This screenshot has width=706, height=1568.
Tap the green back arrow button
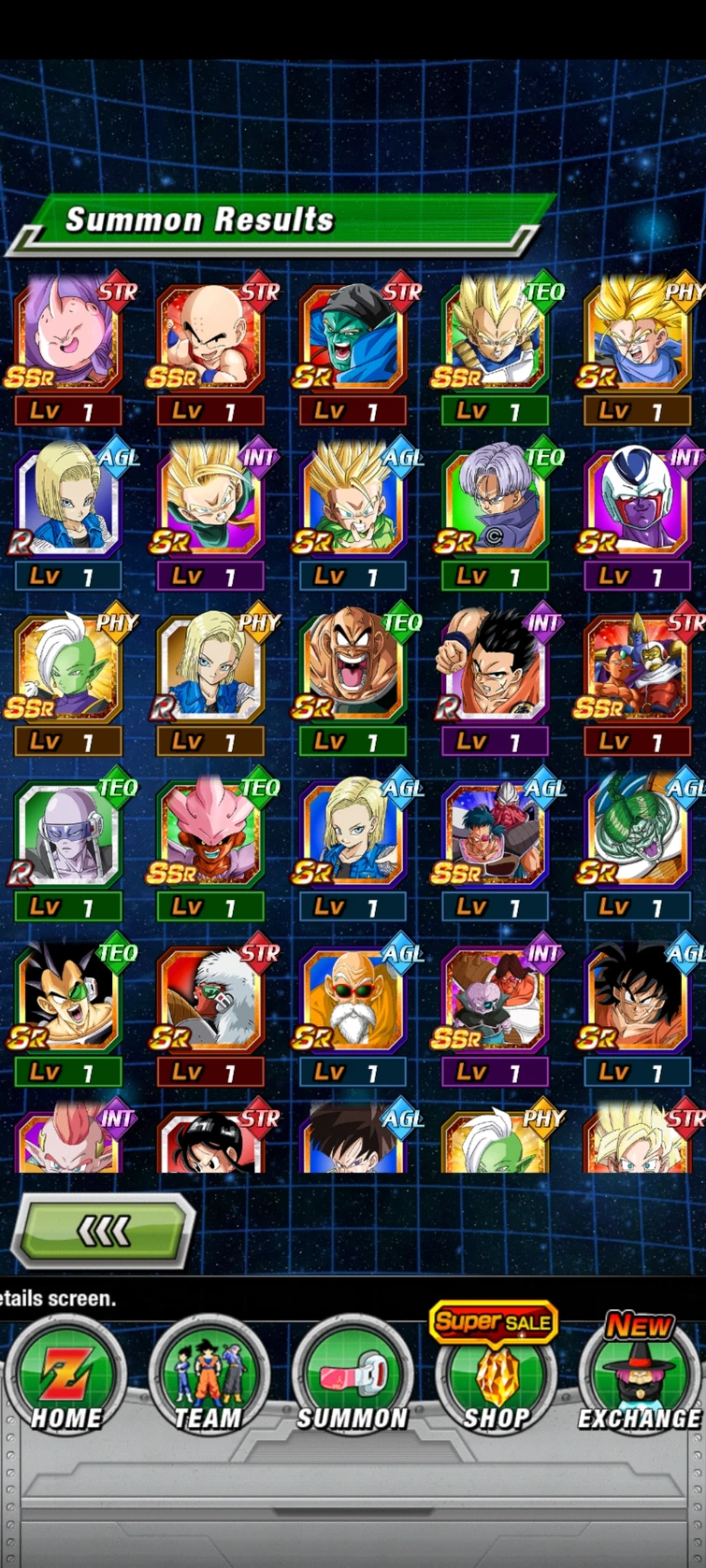click(103, 1233)
